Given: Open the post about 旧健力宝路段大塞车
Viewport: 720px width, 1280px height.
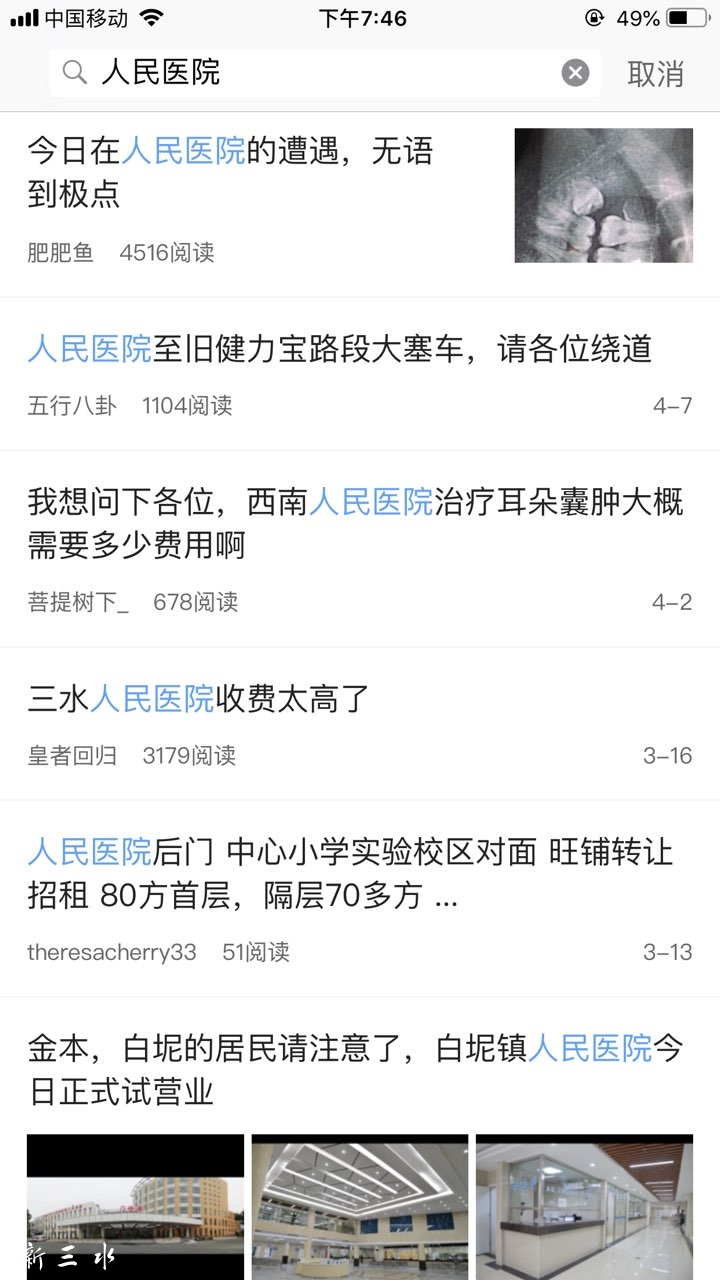Looking at the screenshot, I should click(x=340, y=350).
